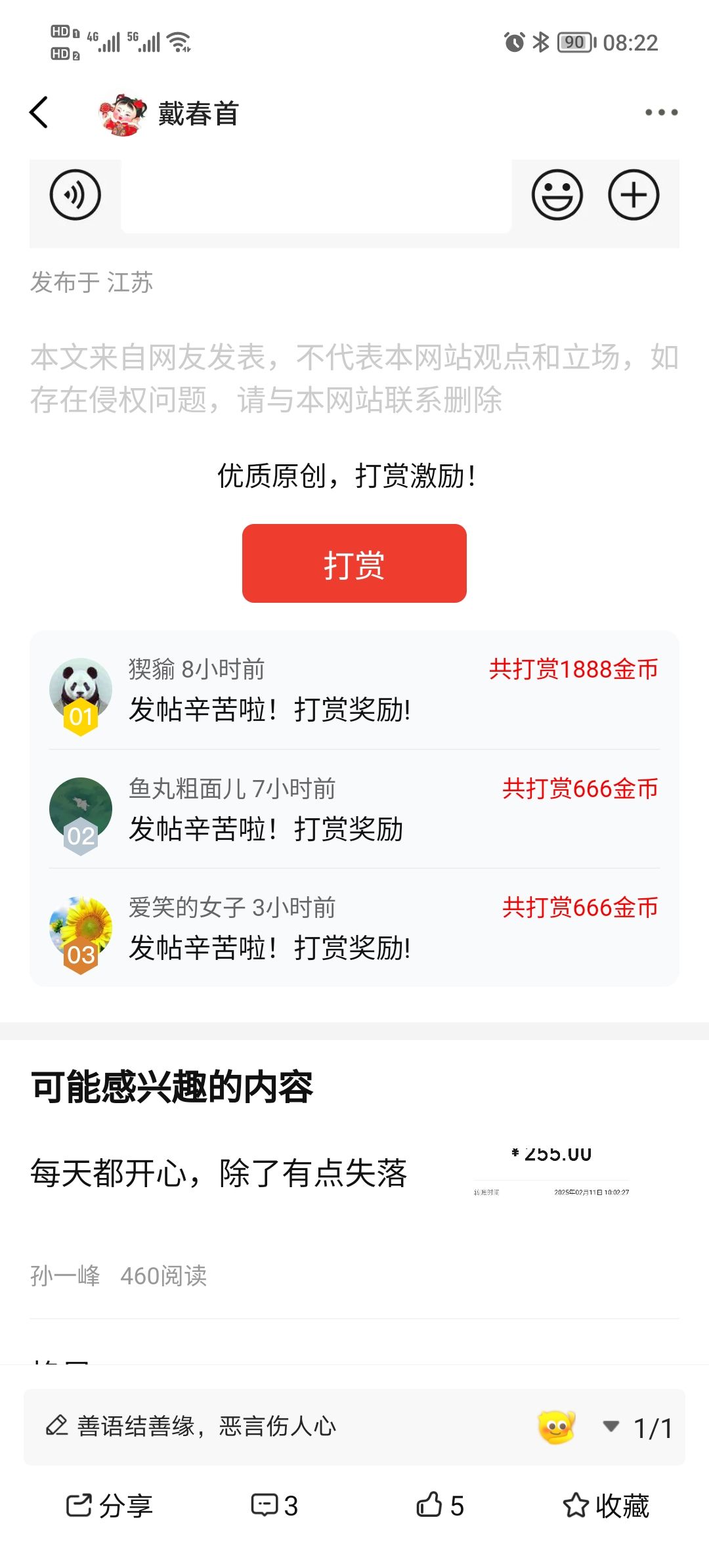
Task: Open the emoji picker smiley icon
Action: click(557, 195)
